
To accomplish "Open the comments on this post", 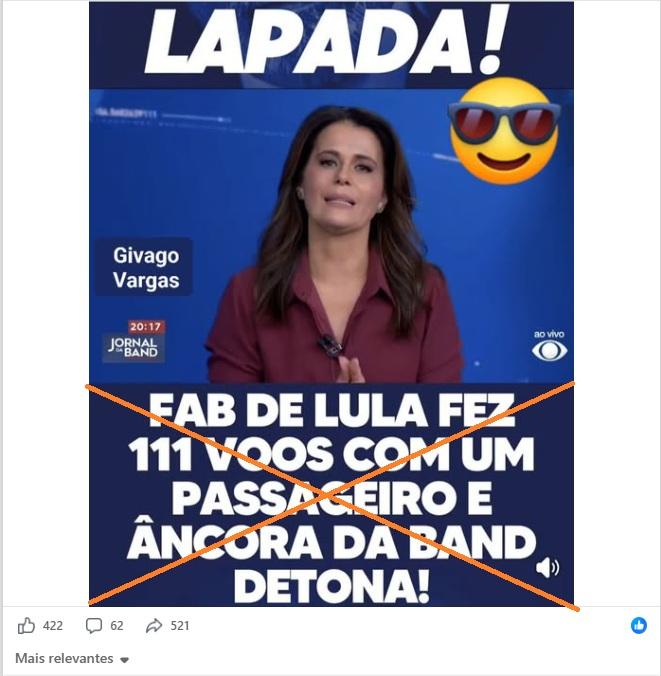I will tap(94, 626).
